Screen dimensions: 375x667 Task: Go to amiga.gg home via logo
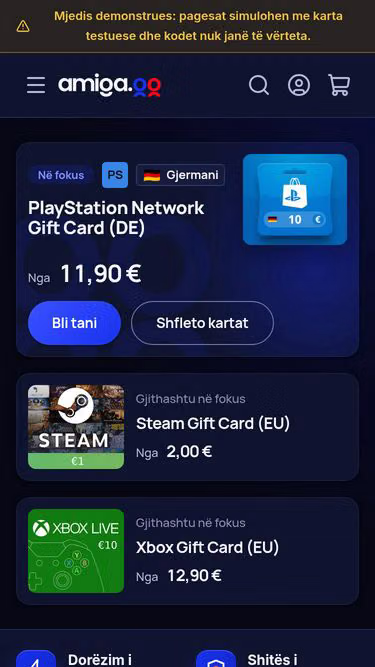click(110, 85)
